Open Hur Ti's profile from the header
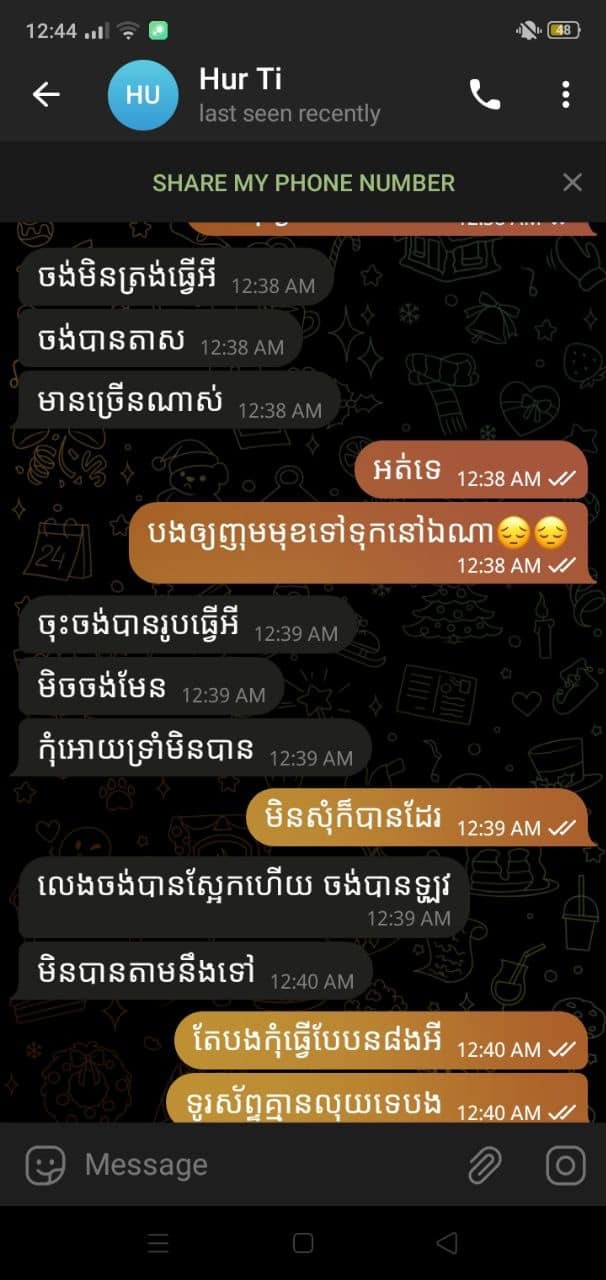This screenshot has width=606, height=1280. 288,95
